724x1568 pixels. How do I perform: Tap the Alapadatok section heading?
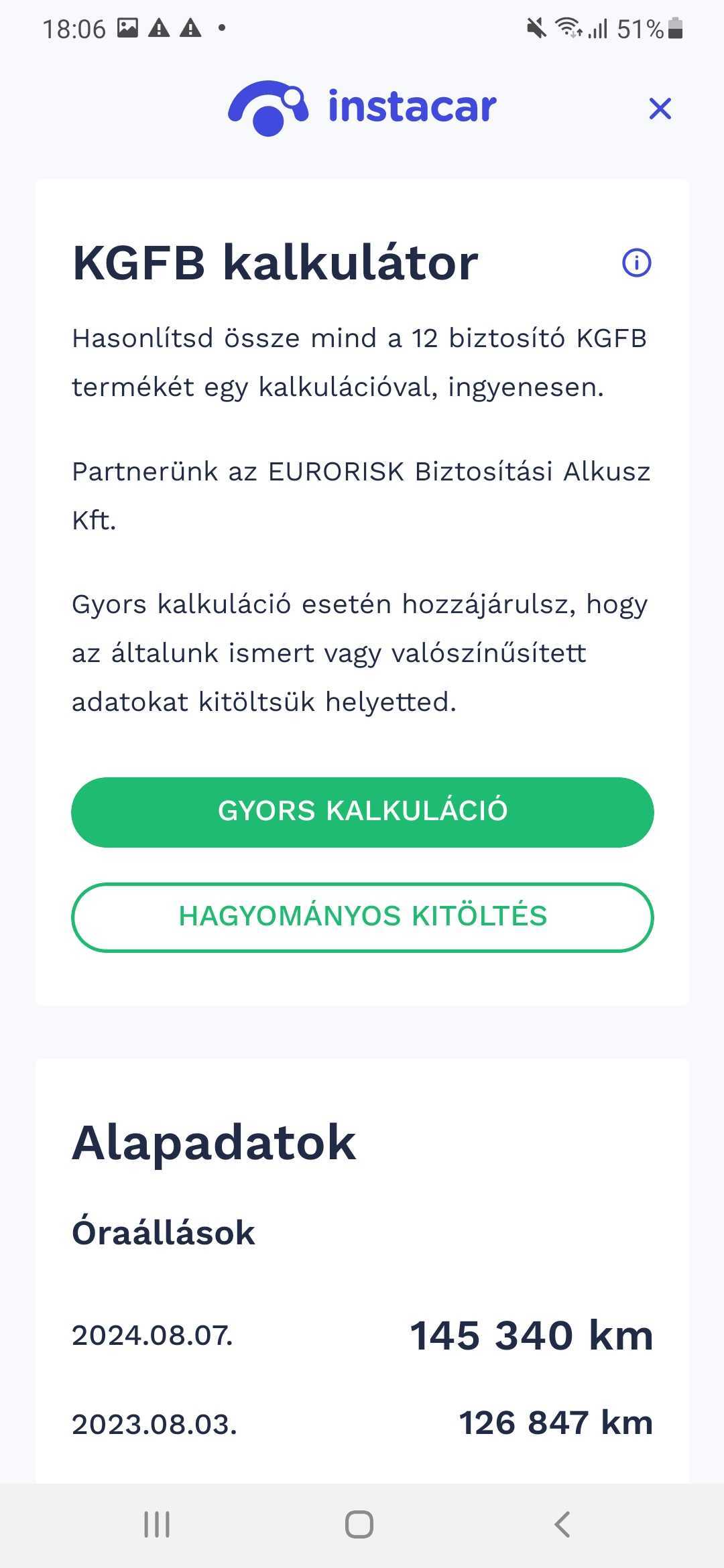[x=215, y=1142]
